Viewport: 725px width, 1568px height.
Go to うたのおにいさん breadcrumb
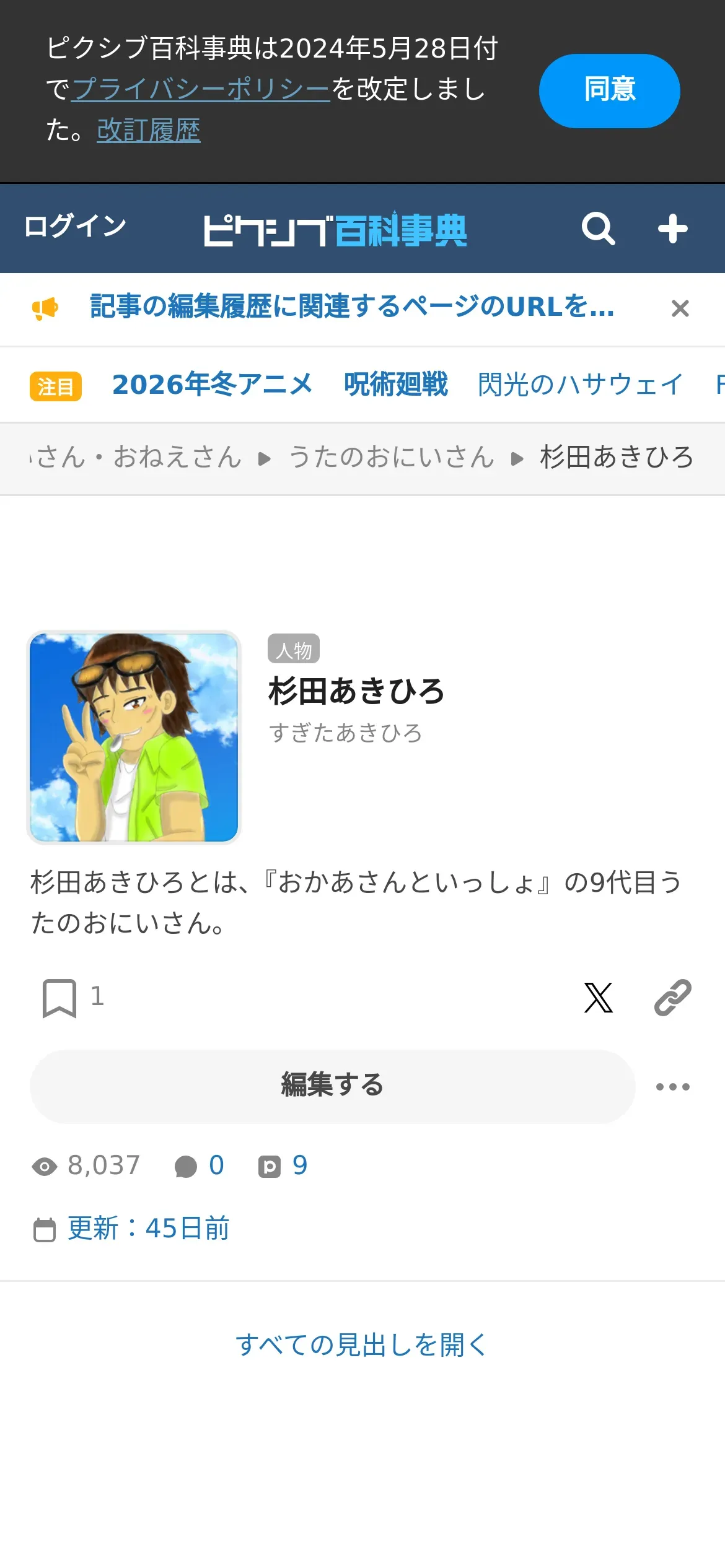click(x=391, y=458)
